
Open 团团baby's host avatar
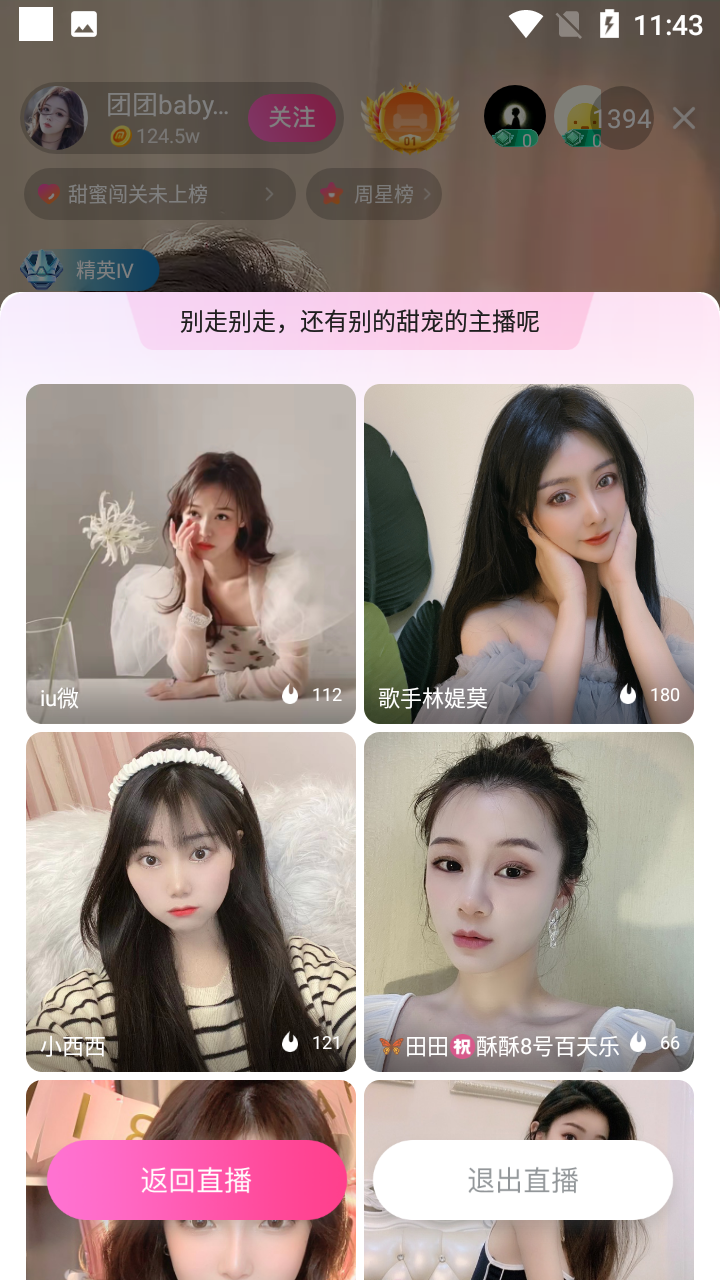[55, 118]
